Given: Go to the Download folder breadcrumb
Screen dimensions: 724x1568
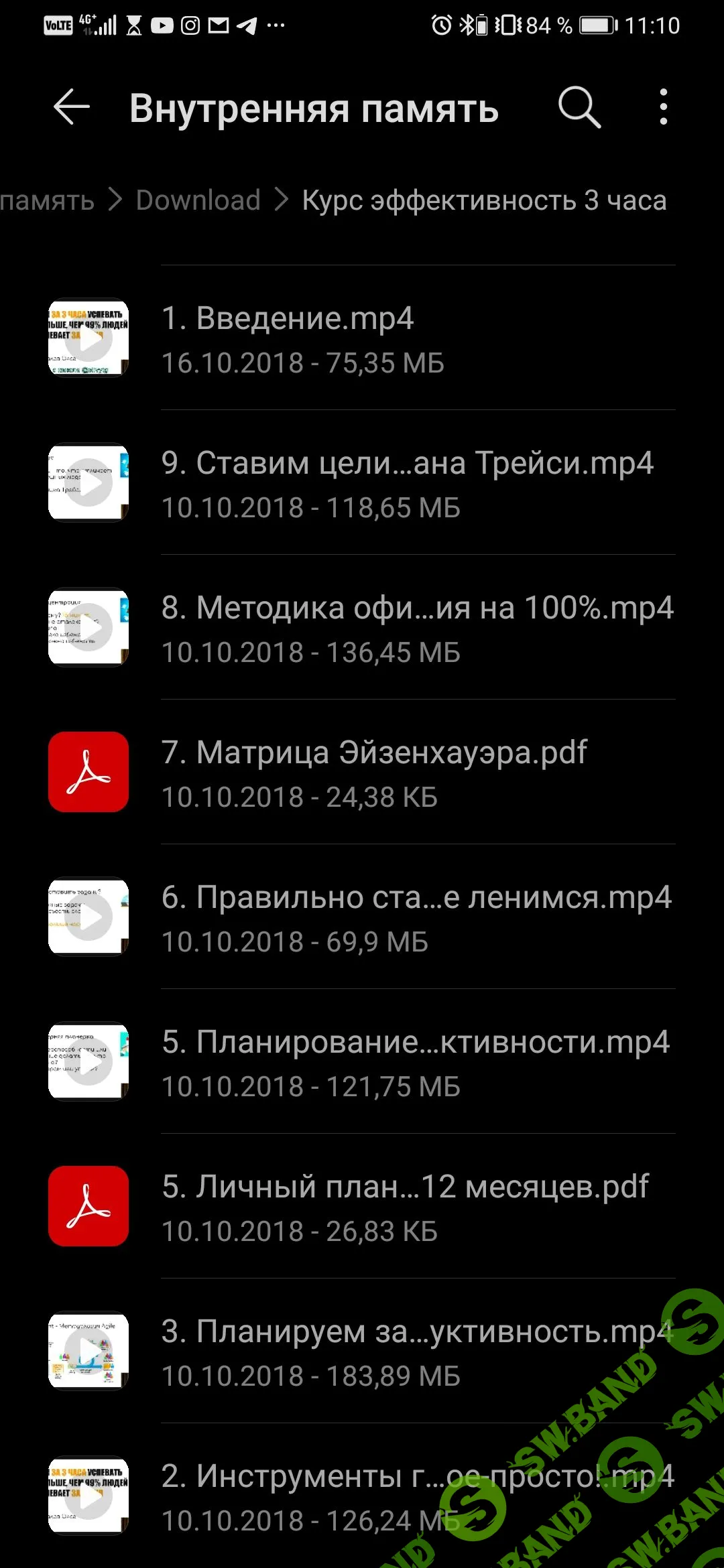Looking at the screenshot, I should tap(198, 200).
